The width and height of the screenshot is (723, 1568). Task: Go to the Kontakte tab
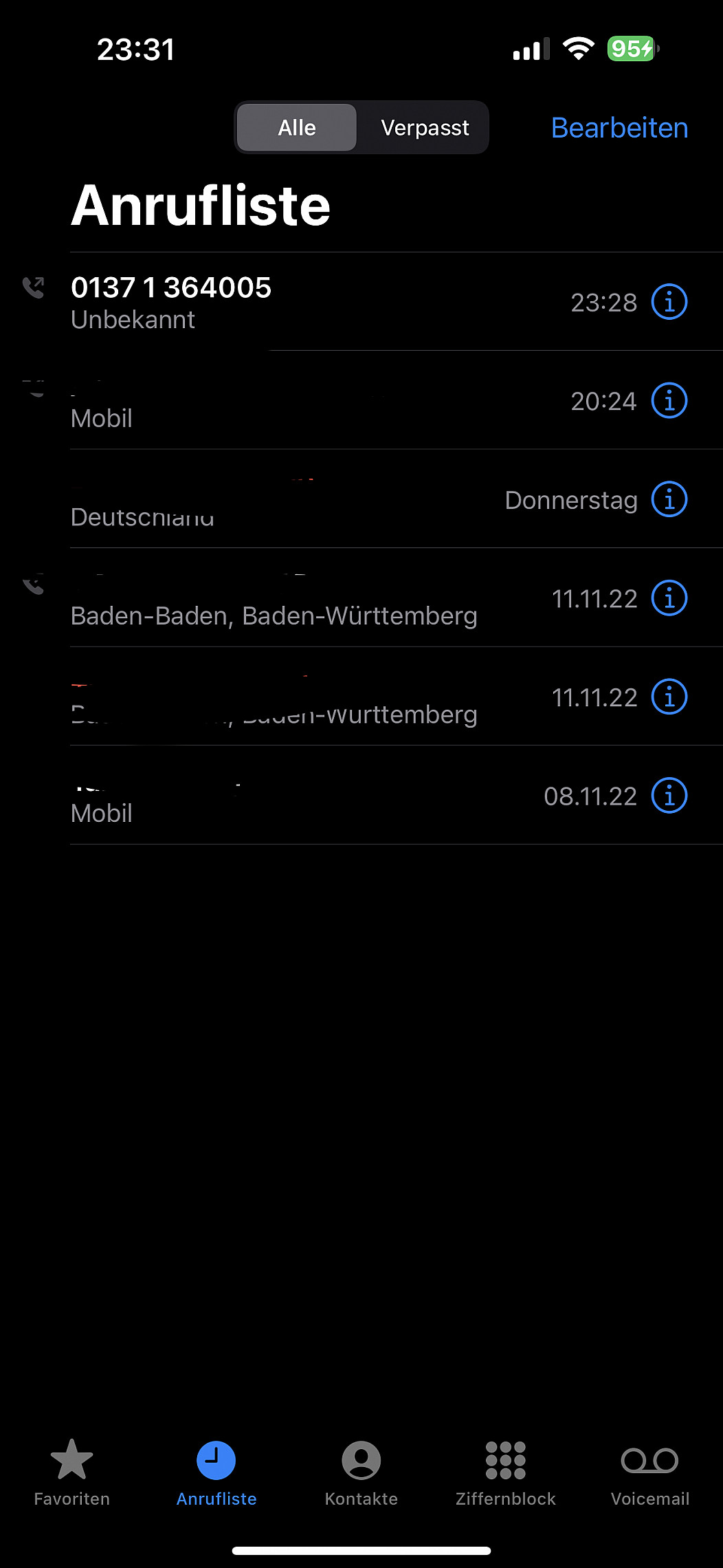361,1472
